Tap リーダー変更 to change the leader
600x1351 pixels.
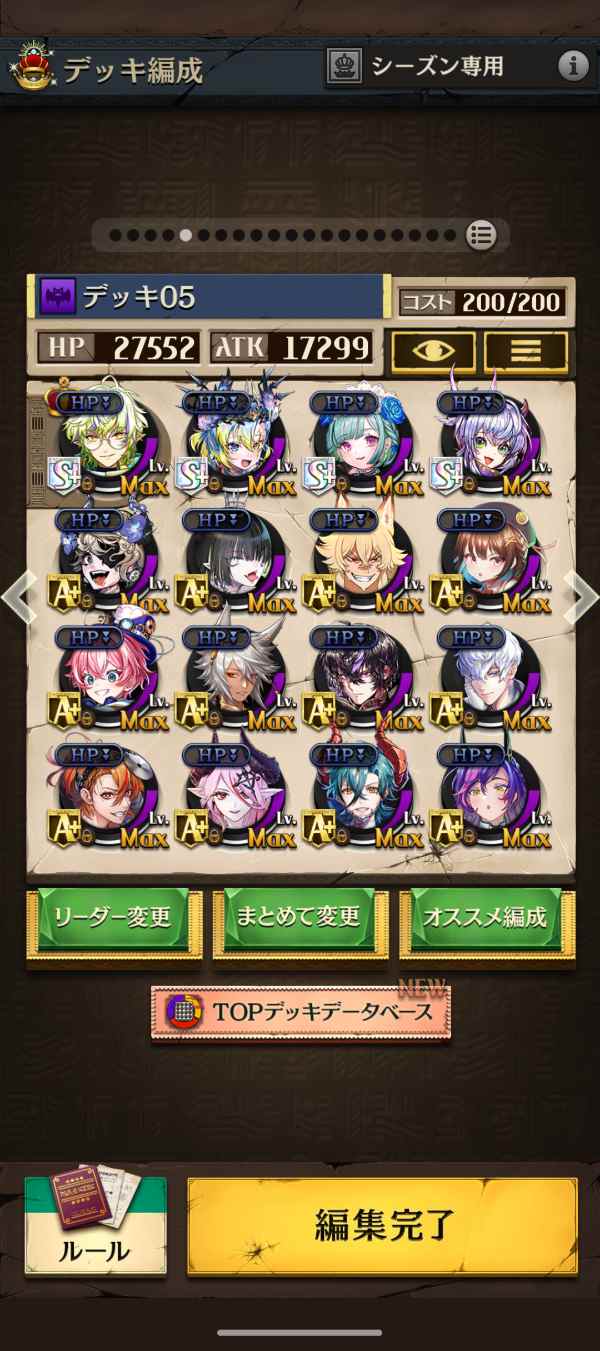[113, 918]
